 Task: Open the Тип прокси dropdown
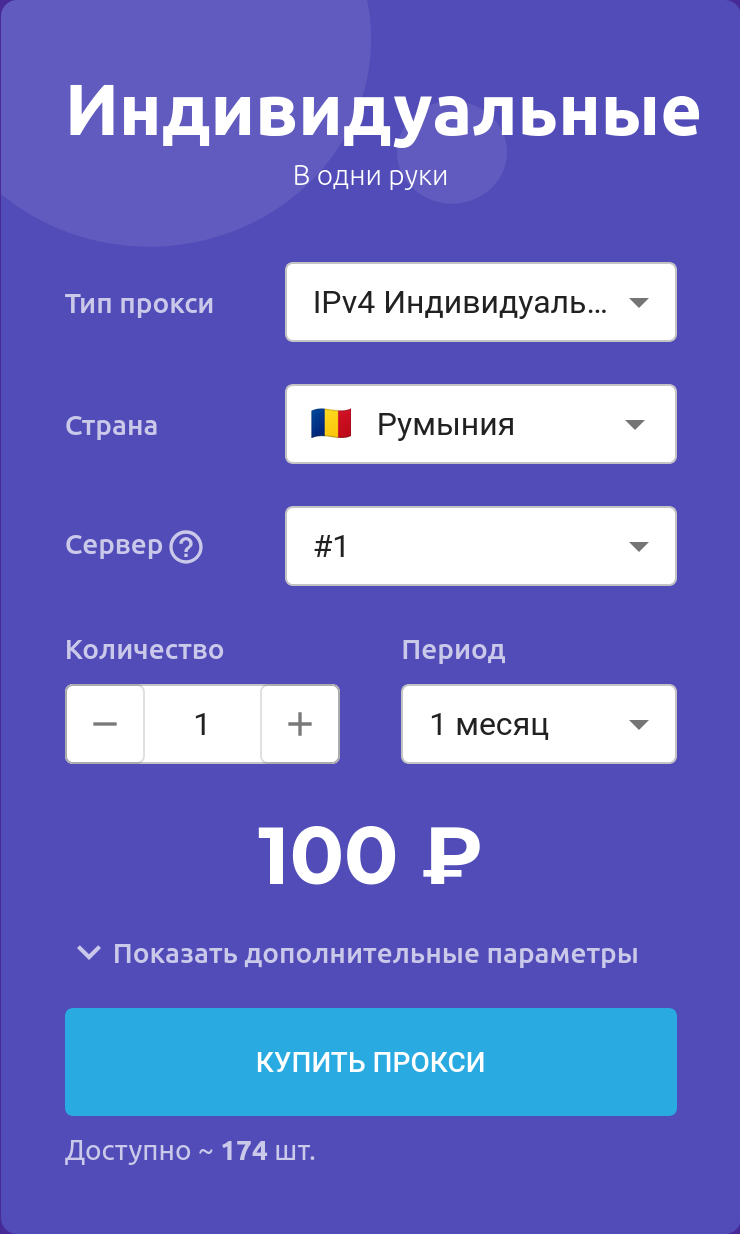click(x=481, y=302)
